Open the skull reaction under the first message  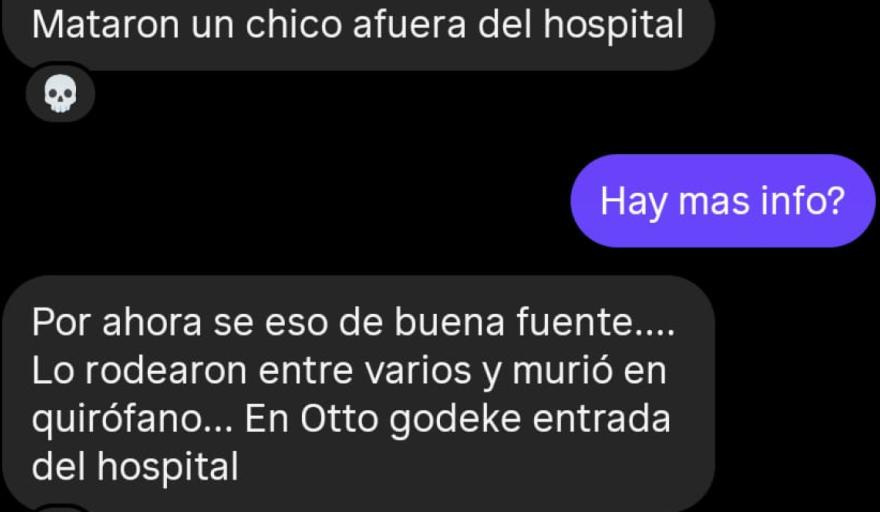coord(60,95)
